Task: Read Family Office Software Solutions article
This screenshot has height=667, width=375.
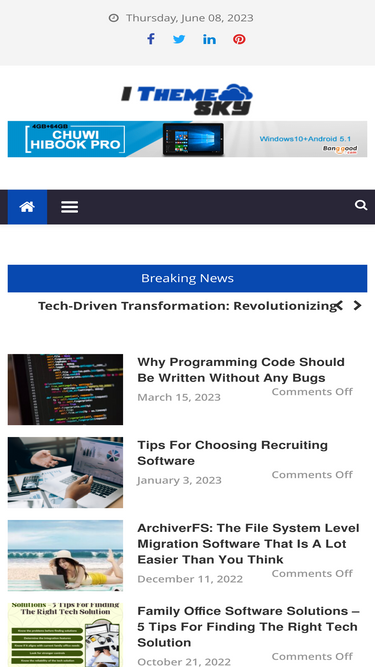Action: tap(248, 627)
